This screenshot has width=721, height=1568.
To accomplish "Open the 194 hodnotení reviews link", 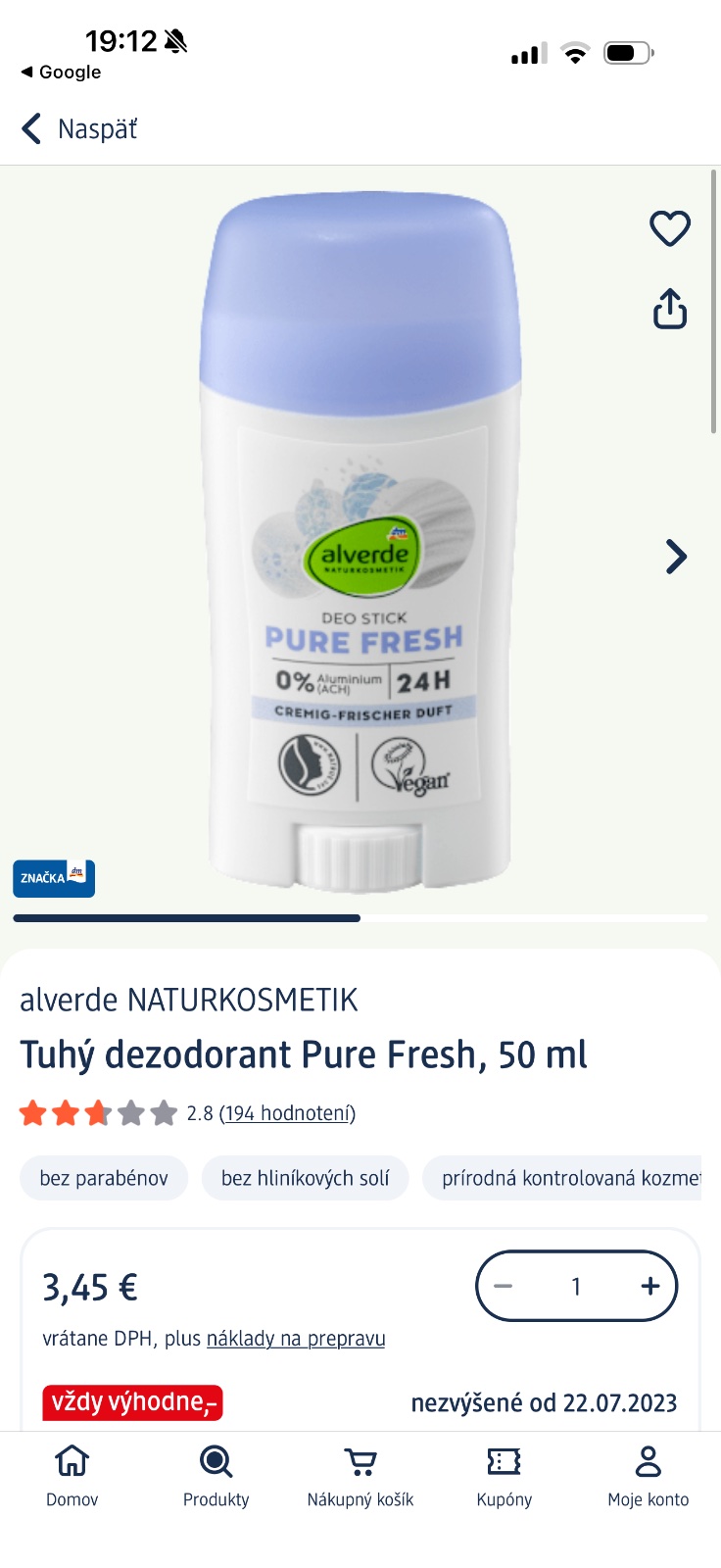I will click(x=287, y=1113).
